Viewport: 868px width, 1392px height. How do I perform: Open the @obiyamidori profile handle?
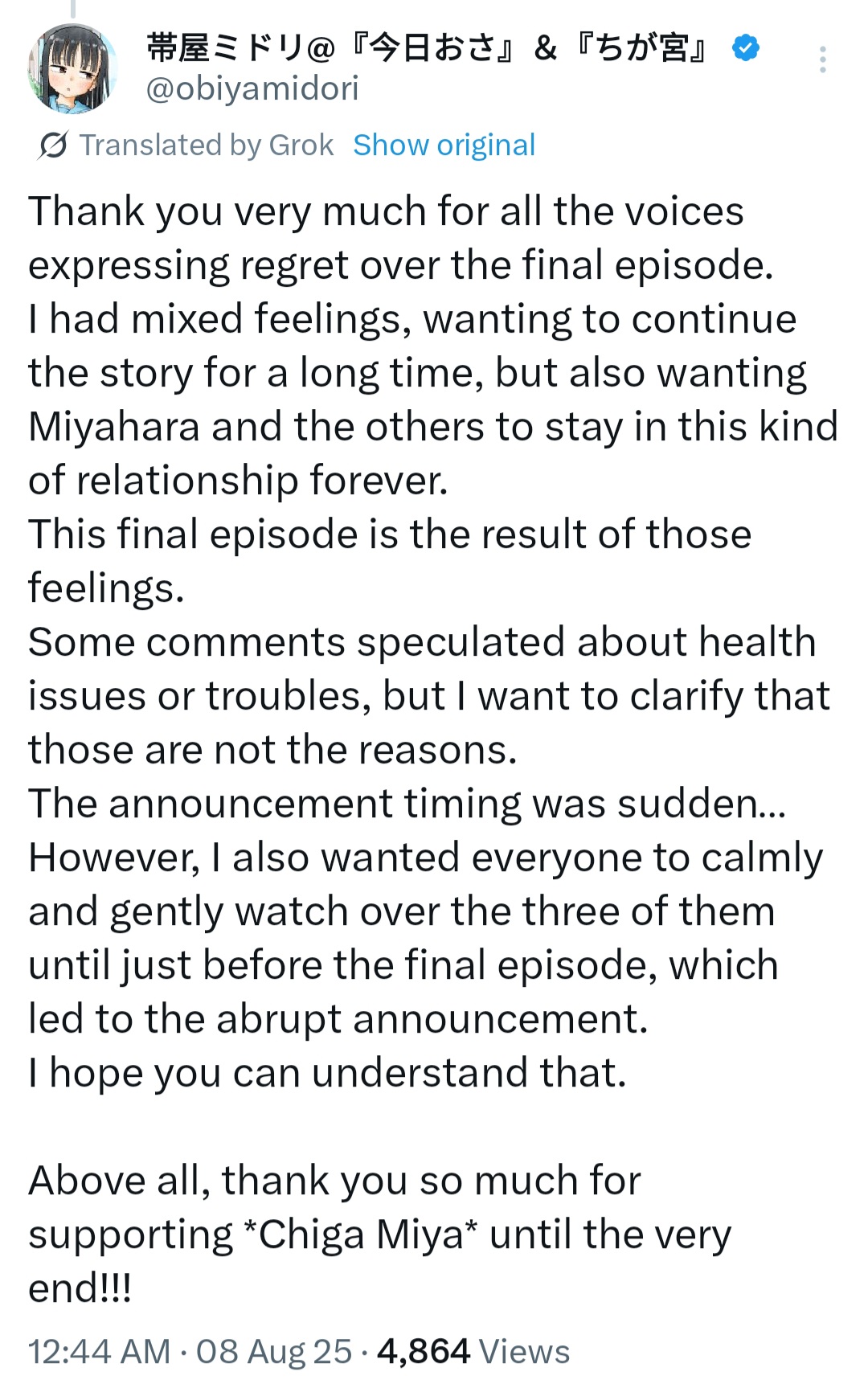252,88
